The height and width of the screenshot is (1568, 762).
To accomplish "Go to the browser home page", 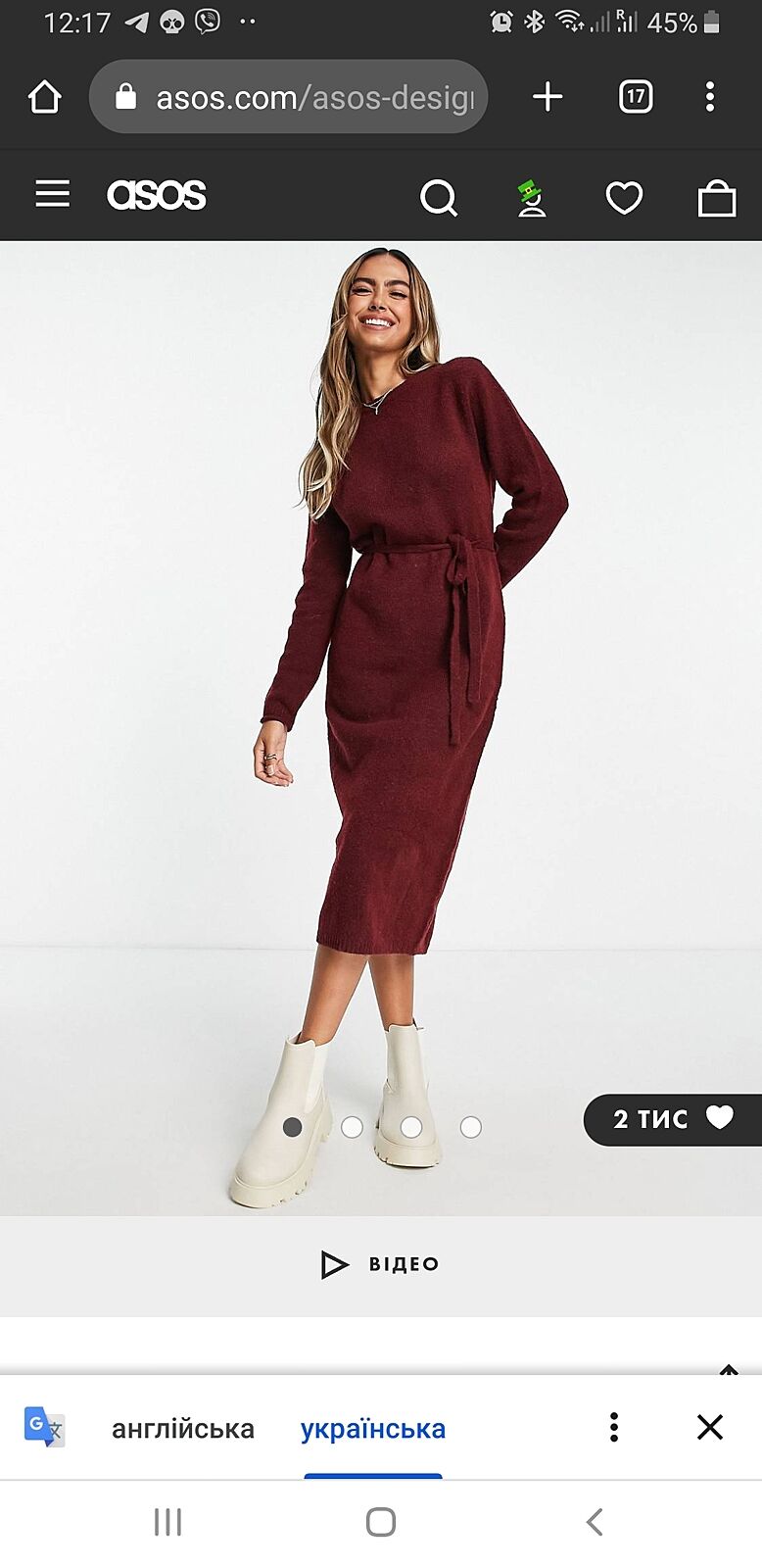I will pos(45,97).
